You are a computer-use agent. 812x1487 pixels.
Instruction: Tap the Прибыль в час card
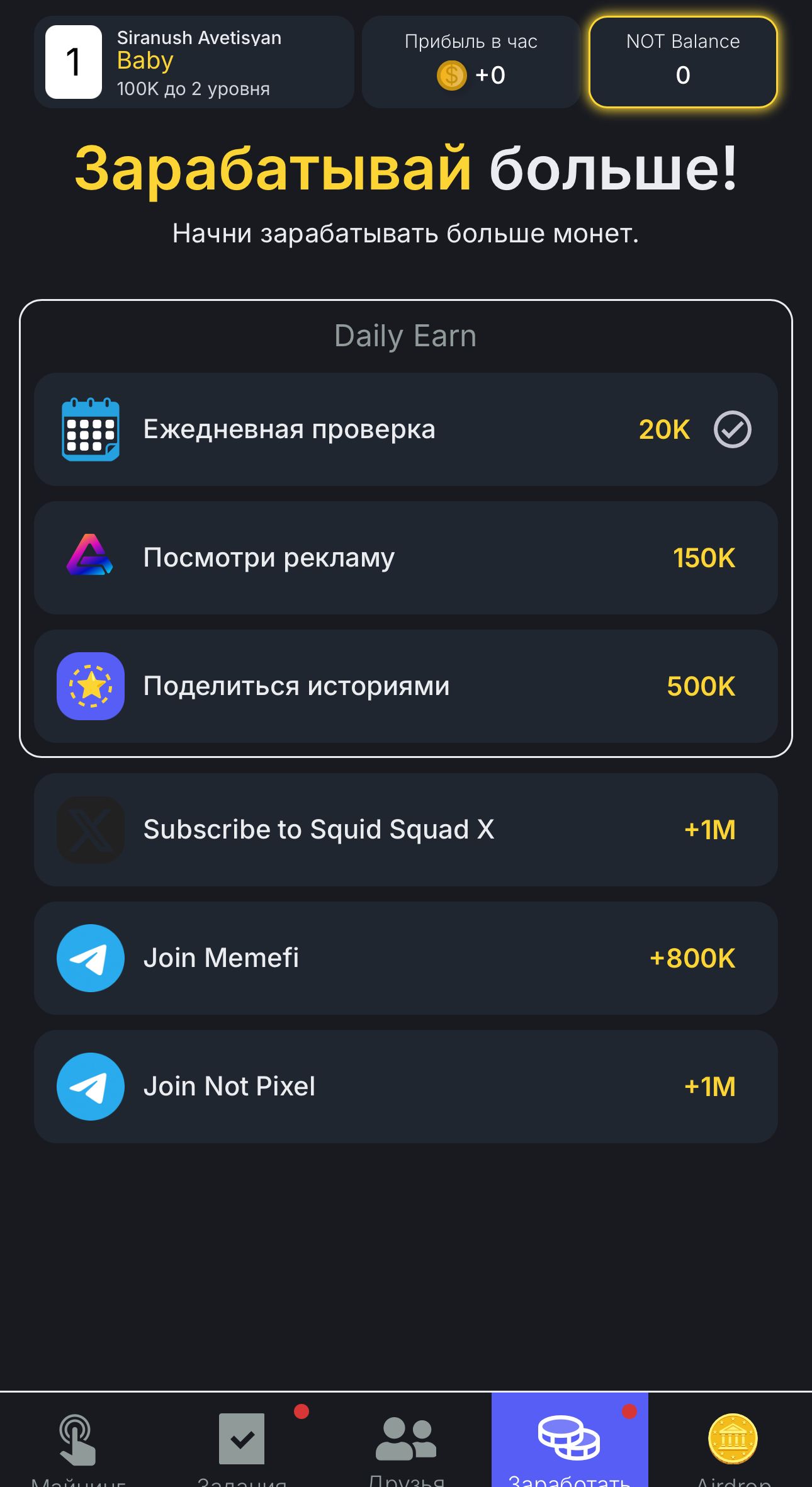[471, 62]
